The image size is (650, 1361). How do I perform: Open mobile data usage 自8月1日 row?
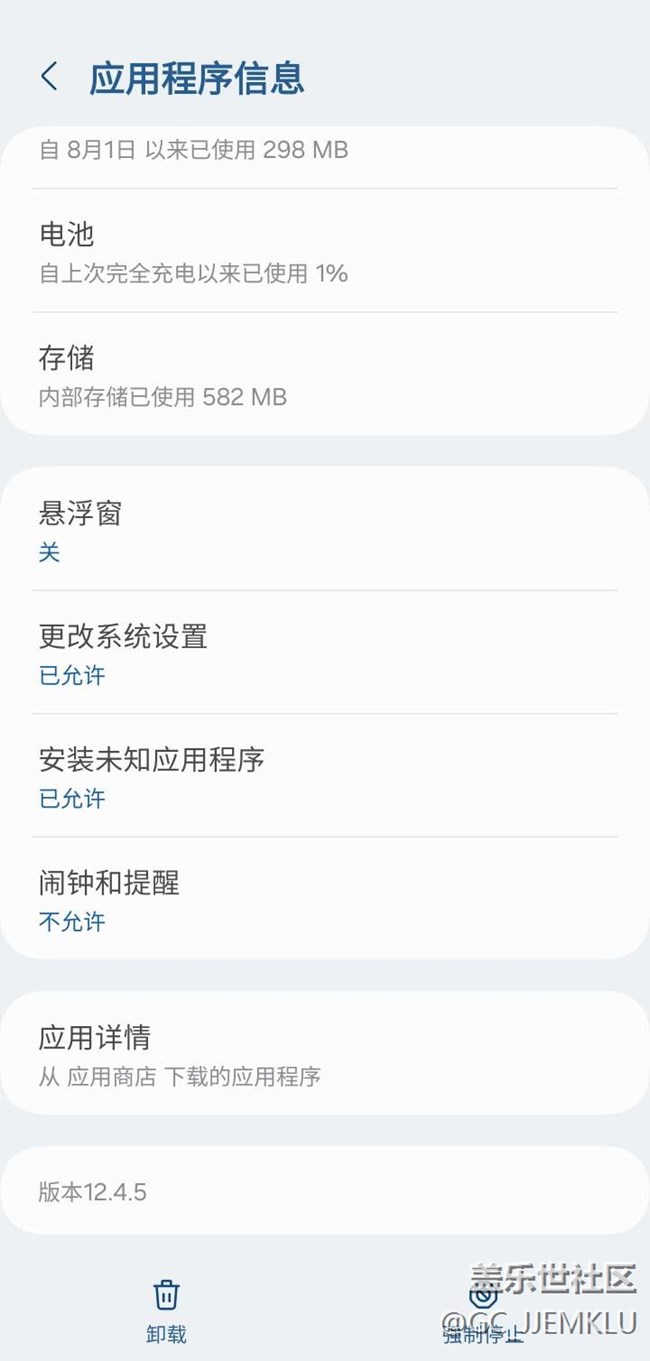coord(324,151)
